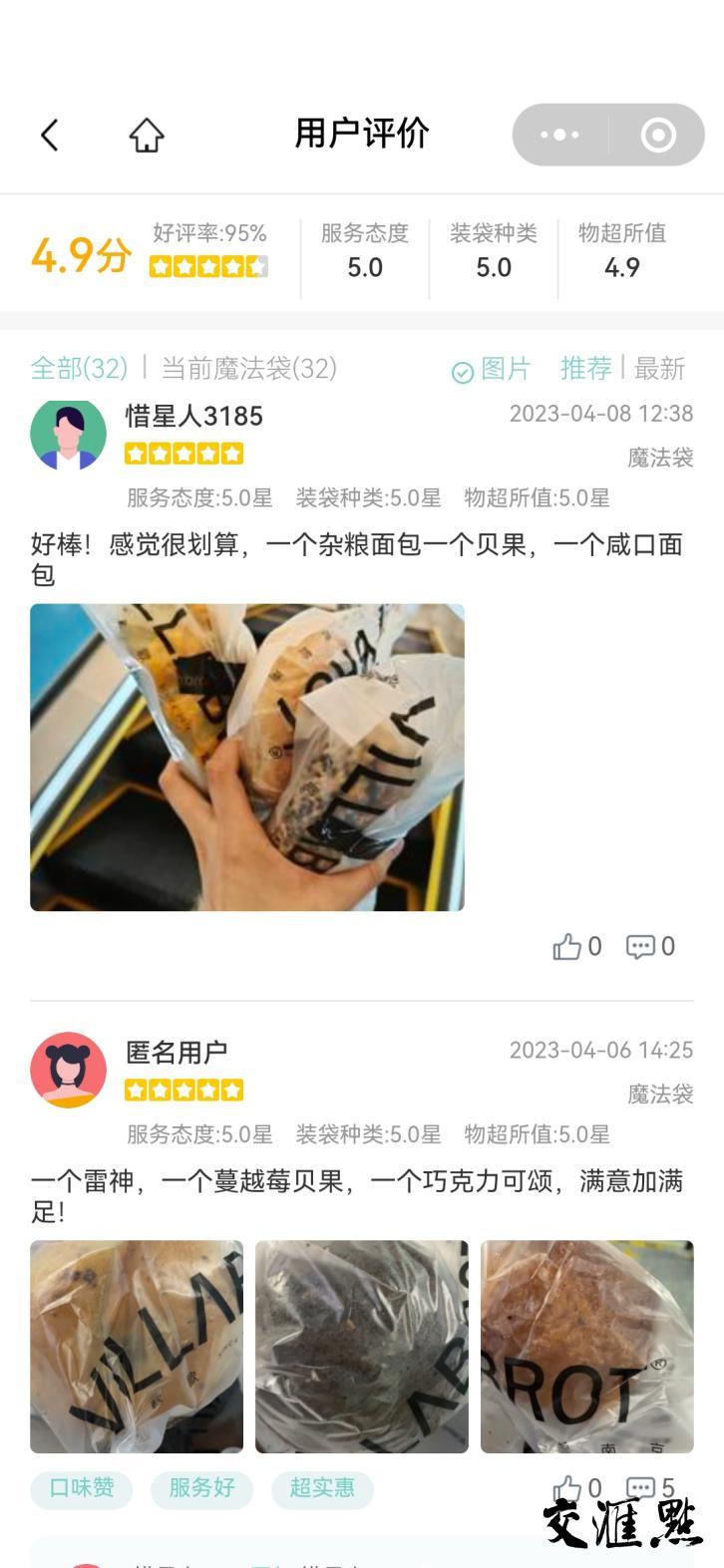Screen dimensions: 724x1568
Task: Open the bread photo in first review
Action: click(247, 757)
